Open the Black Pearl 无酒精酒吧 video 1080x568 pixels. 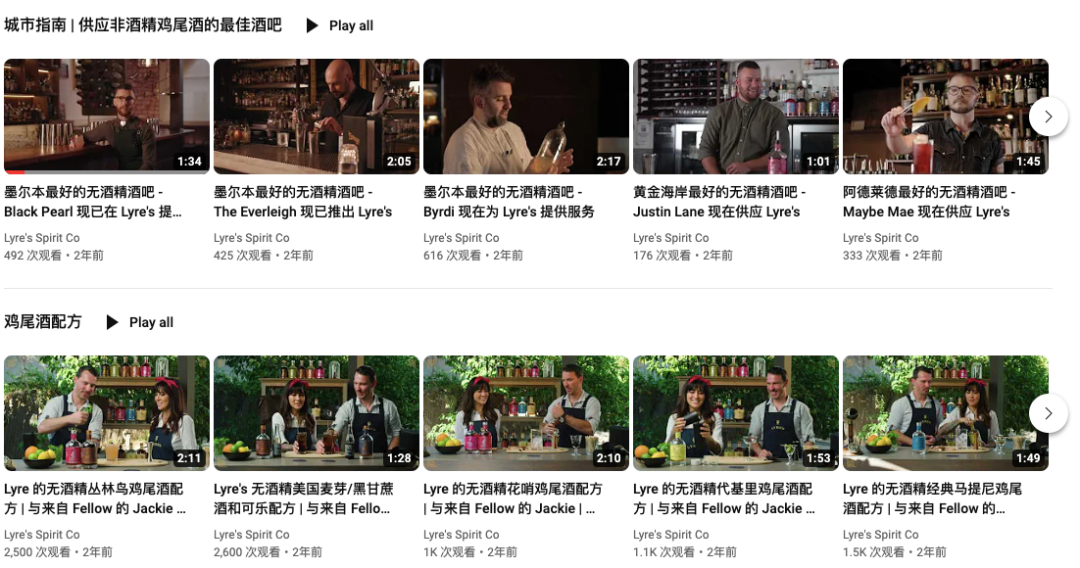107,116
